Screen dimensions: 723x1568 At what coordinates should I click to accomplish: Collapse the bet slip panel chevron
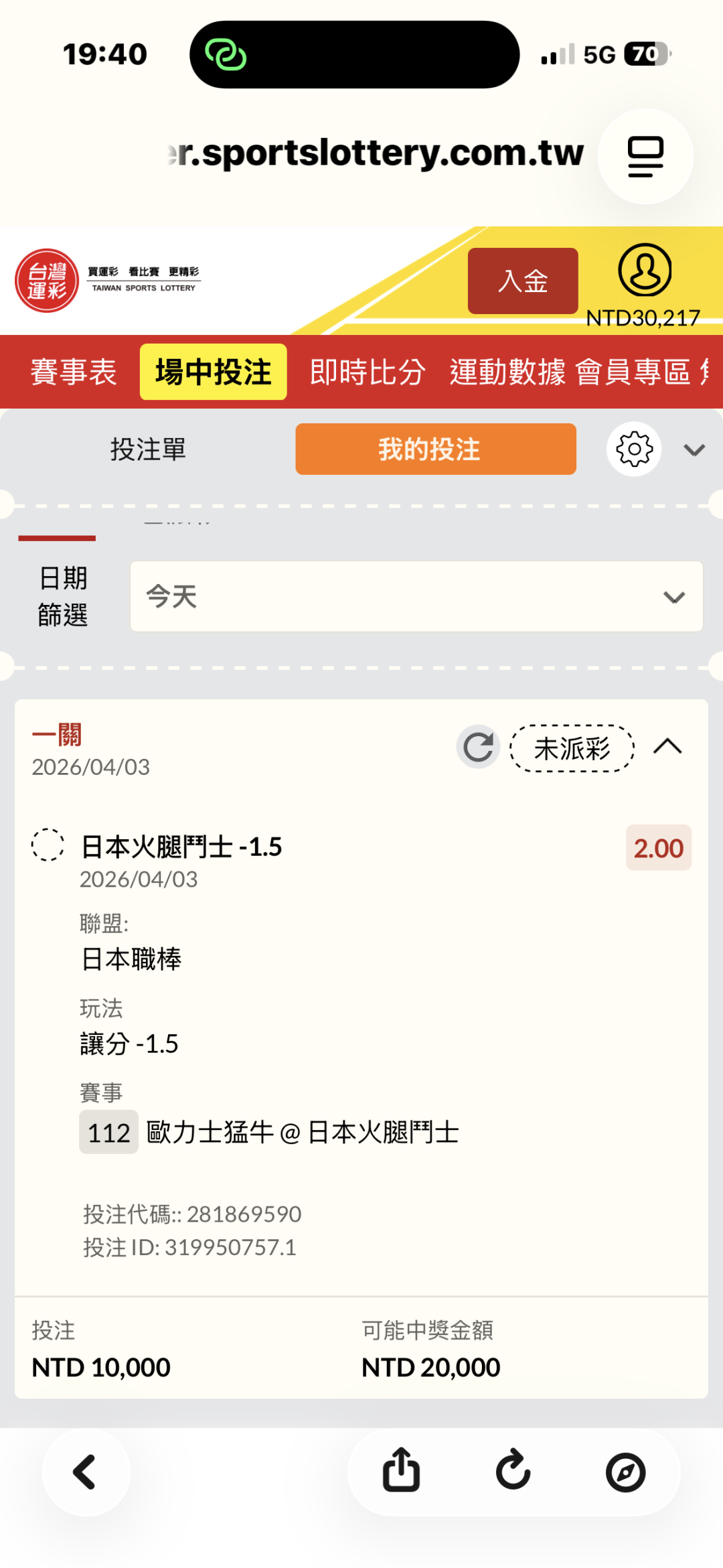pyautogui.click(x=694, y=449)
